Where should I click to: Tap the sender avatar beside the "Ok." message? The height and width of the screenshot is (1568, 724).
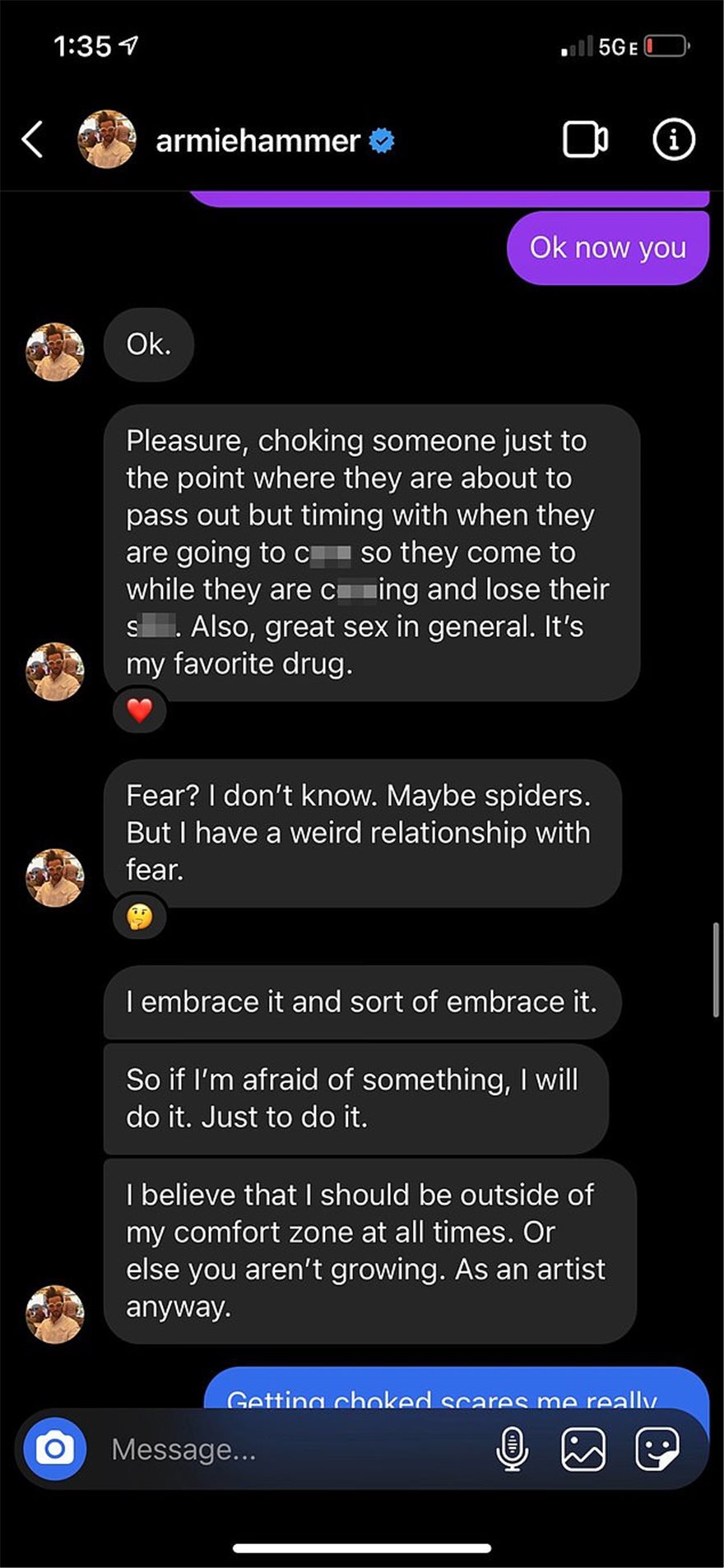point(55,352)
